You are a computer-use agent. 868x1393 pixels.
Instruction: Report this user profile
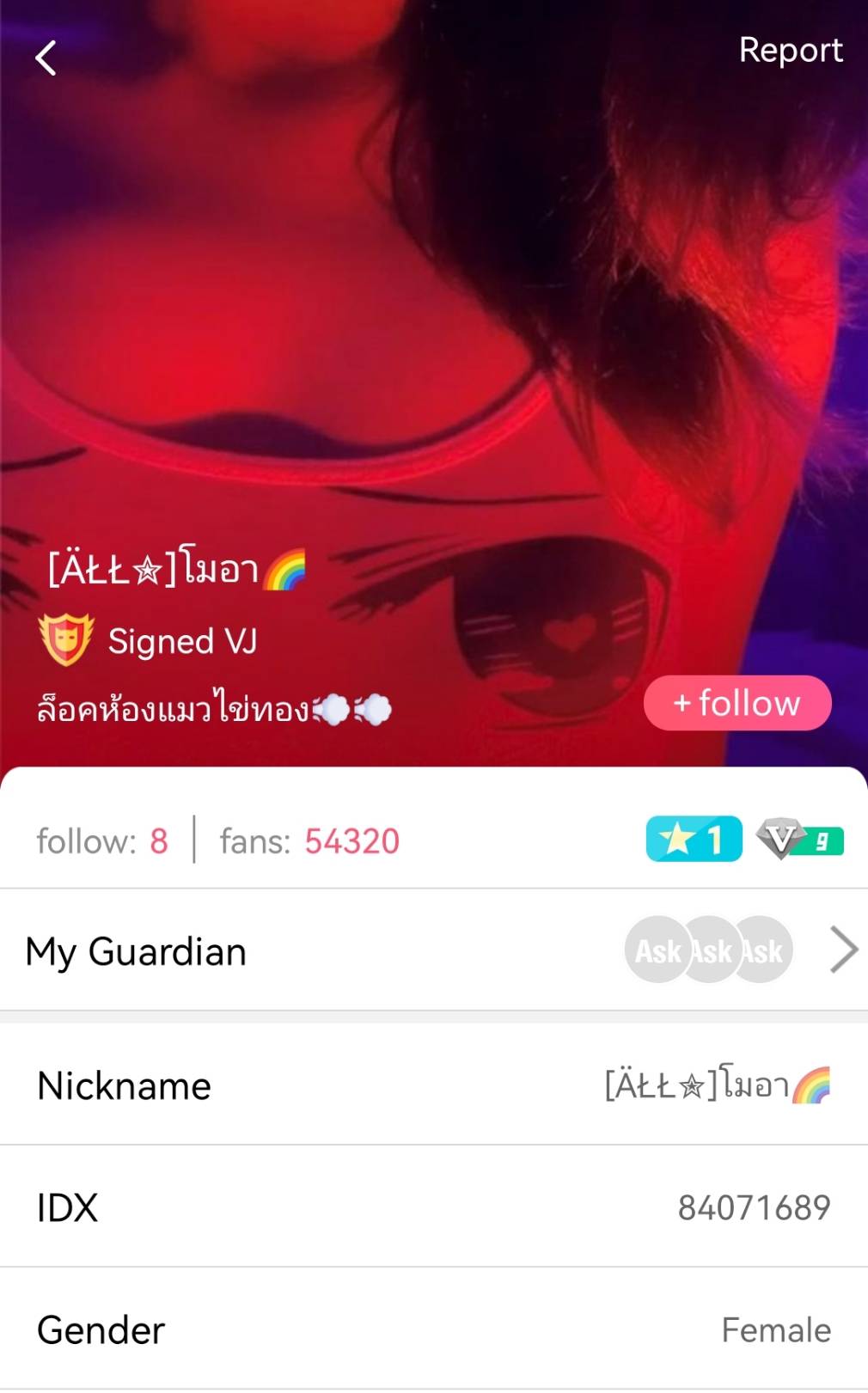790,51
